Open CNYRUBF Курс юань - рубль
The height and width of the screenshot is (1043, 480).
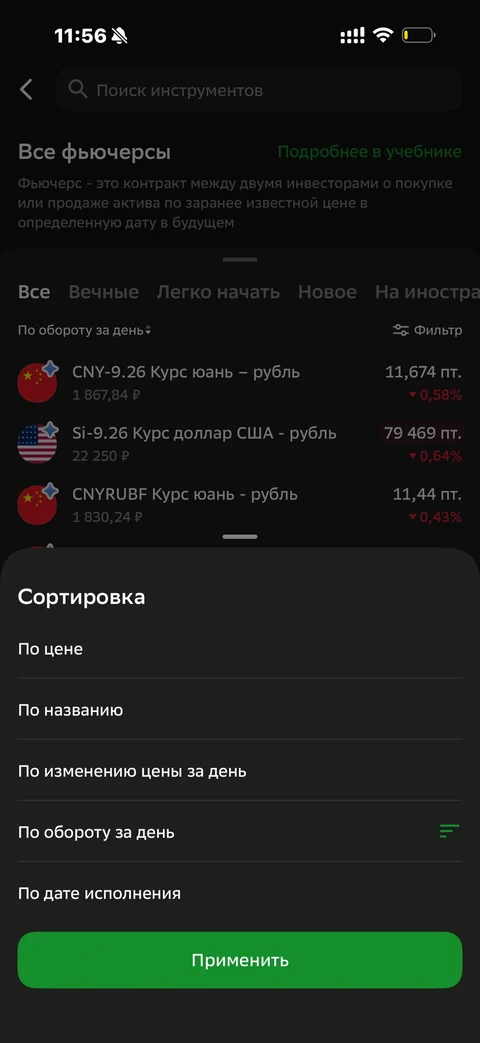click(239, 505)
